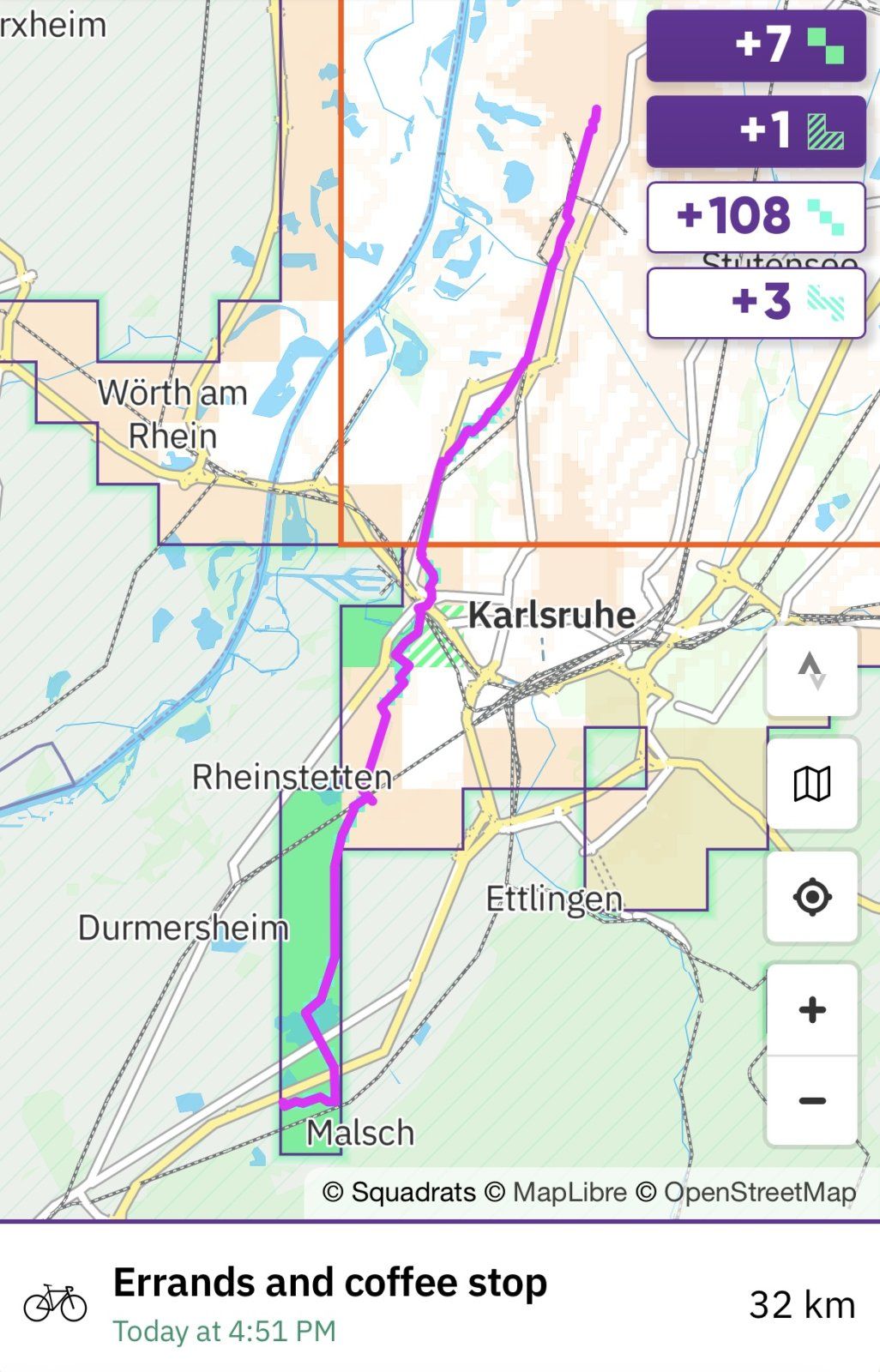The width and height of the screenshot is (880, 1372).
Task: Center map on my location
Action: point(811,897)
